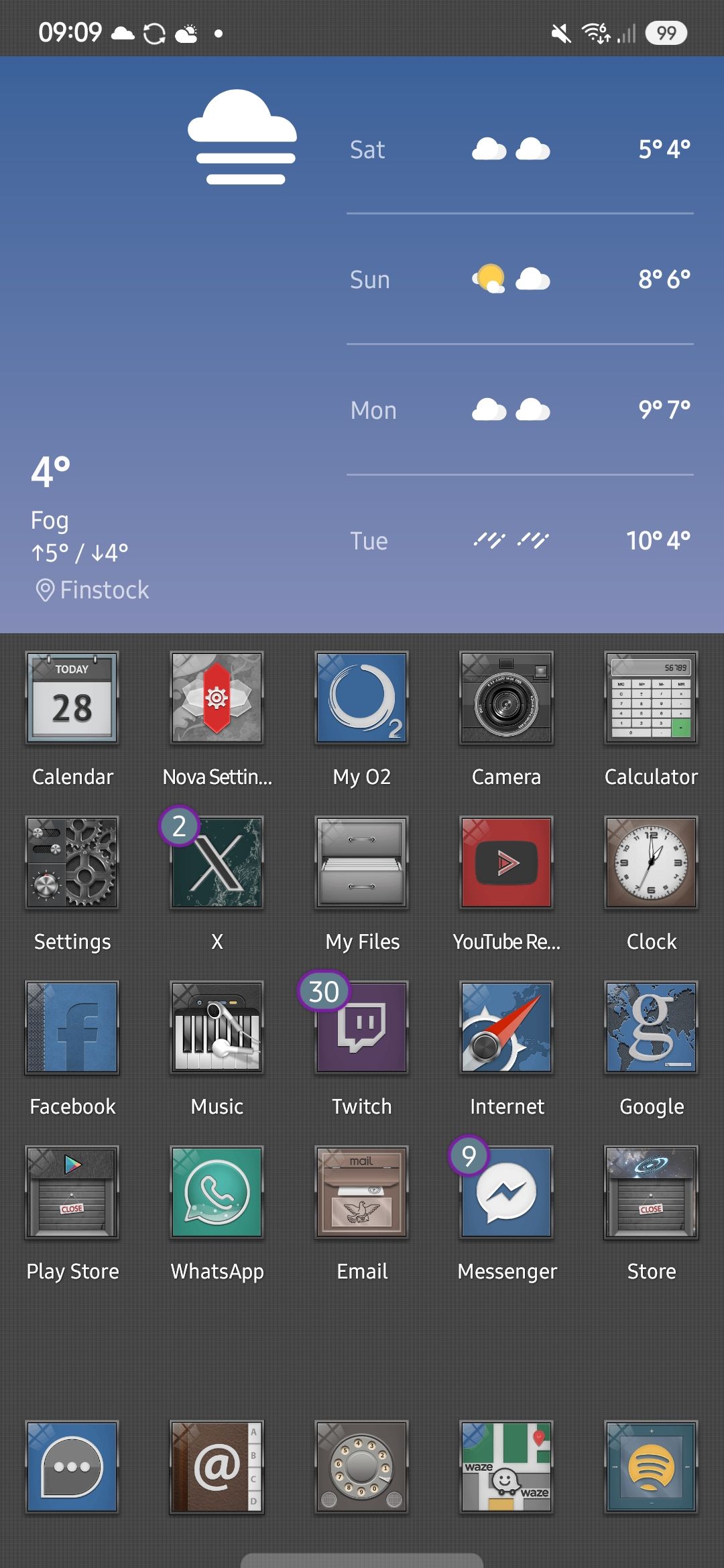Open the phone dialer from the dock
724x1568 pixels.
coord(361,1467)
